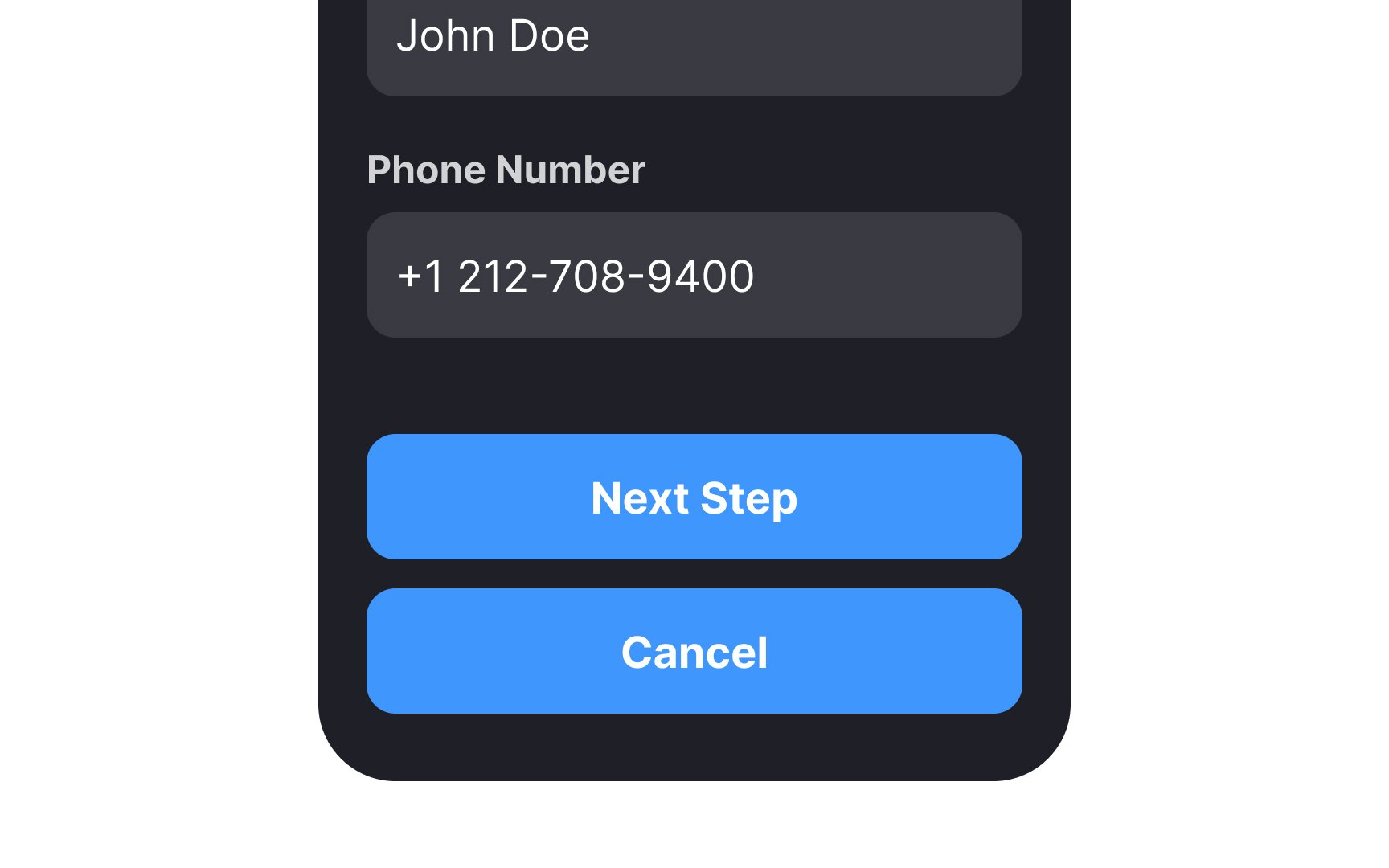Viewport: 1389px width, 868px height.
Task: Tap the name field showing John Doe
Action: point(694,40)
